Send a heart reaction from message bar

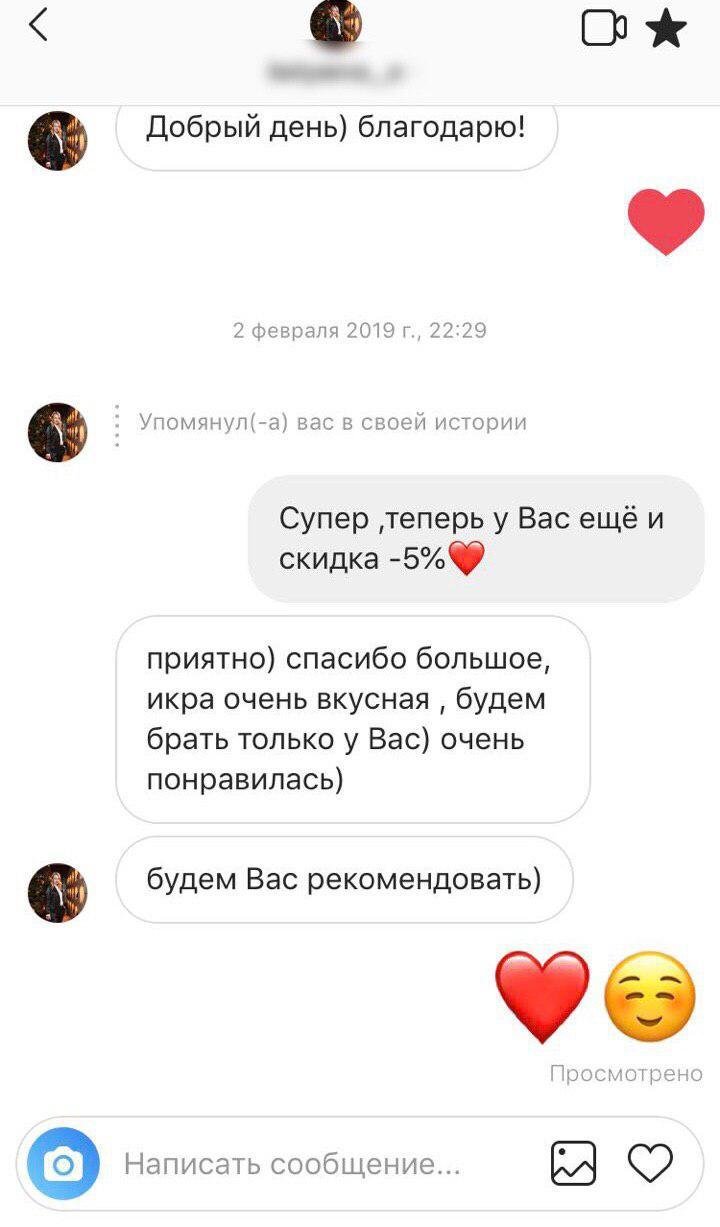(650, 1163)
